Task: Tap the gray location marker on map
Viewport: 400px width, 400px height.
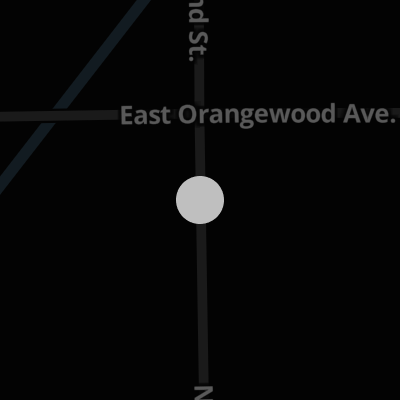Action: pyautogui.click(x=200, y=200)
